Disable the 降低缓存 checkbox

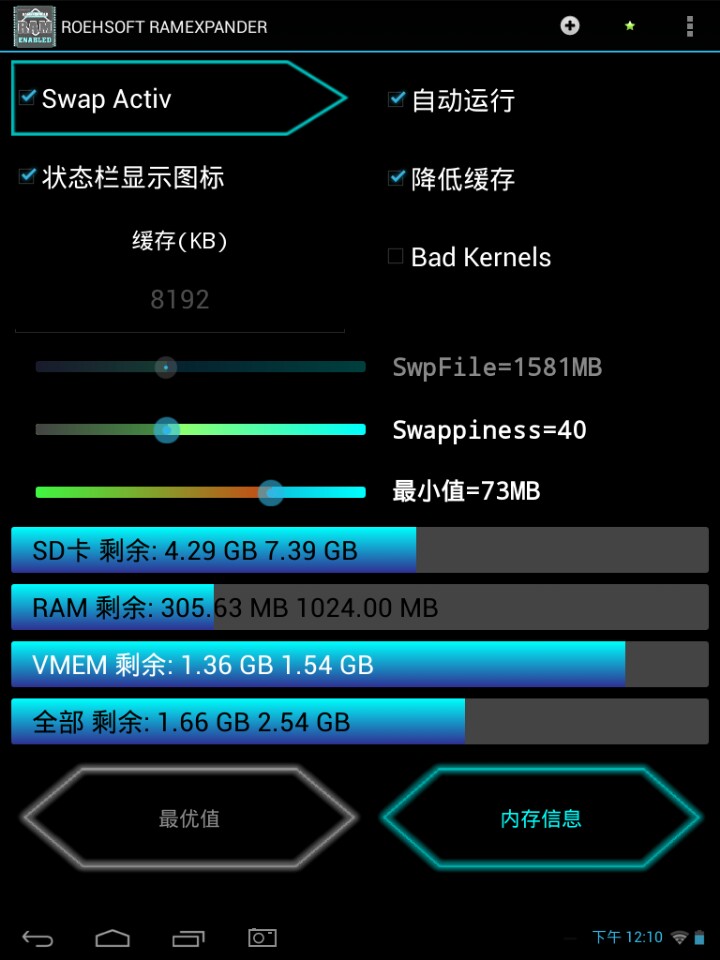click(x=396, y=178)
